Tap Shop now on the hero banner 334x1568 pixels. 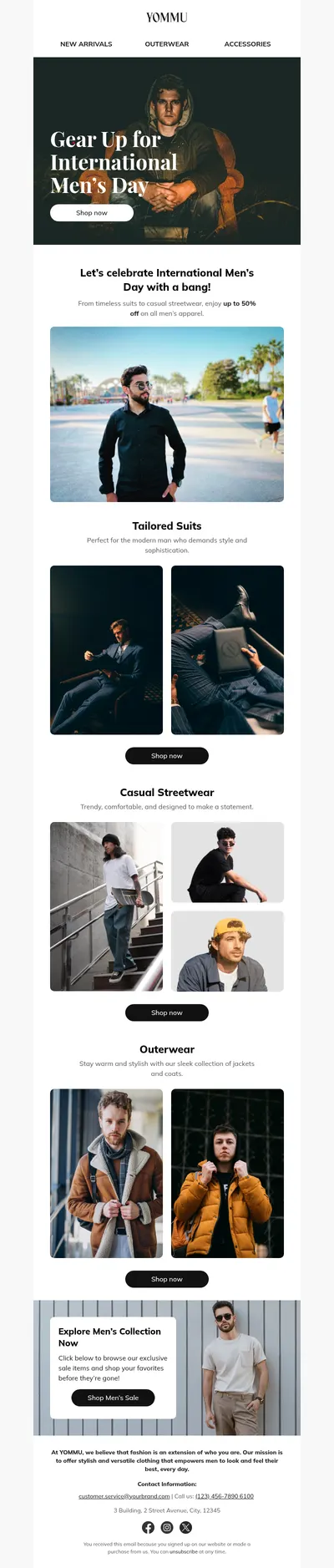(92, 213)
